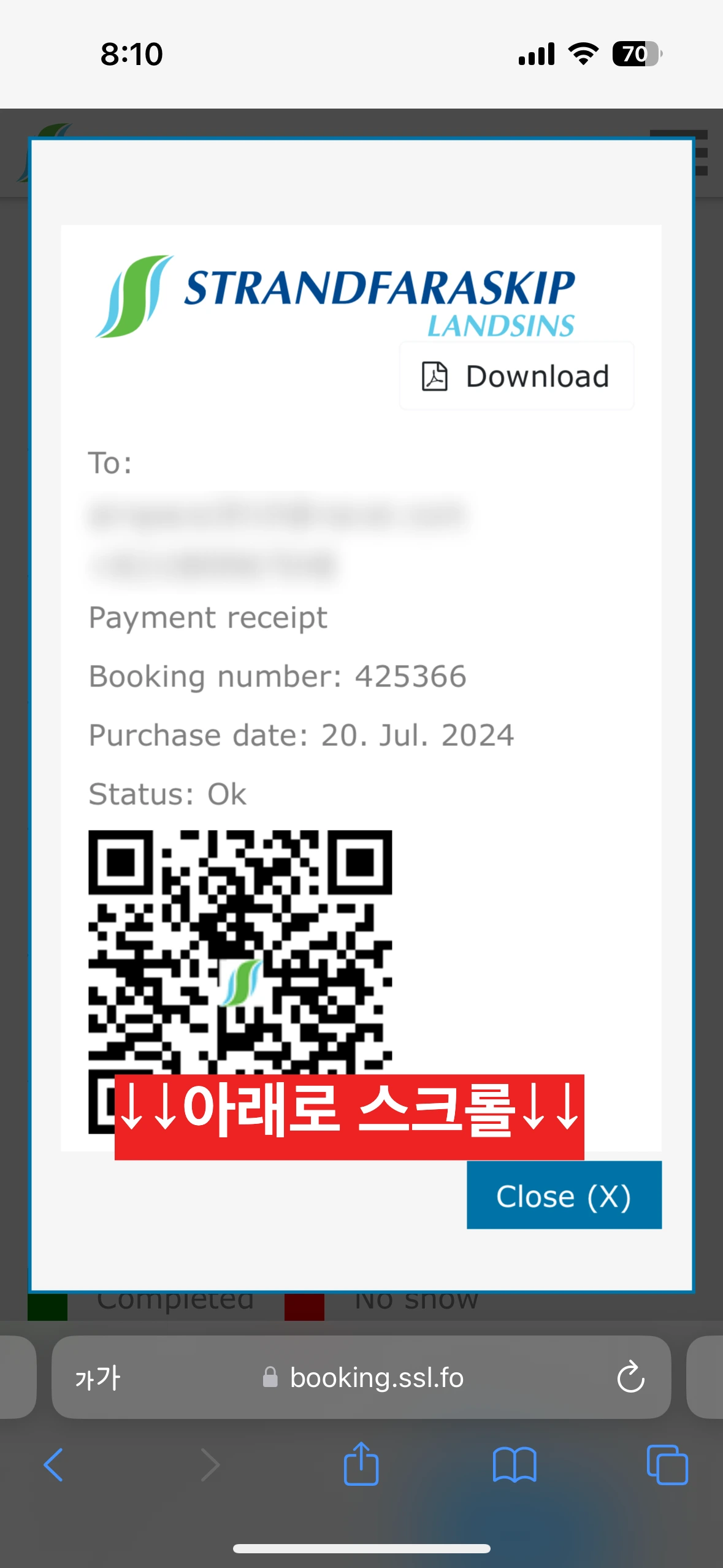Close the receipt dialog
Image resolution: width=723 pixels, height=1568 pixels.
coord(564,1195)
